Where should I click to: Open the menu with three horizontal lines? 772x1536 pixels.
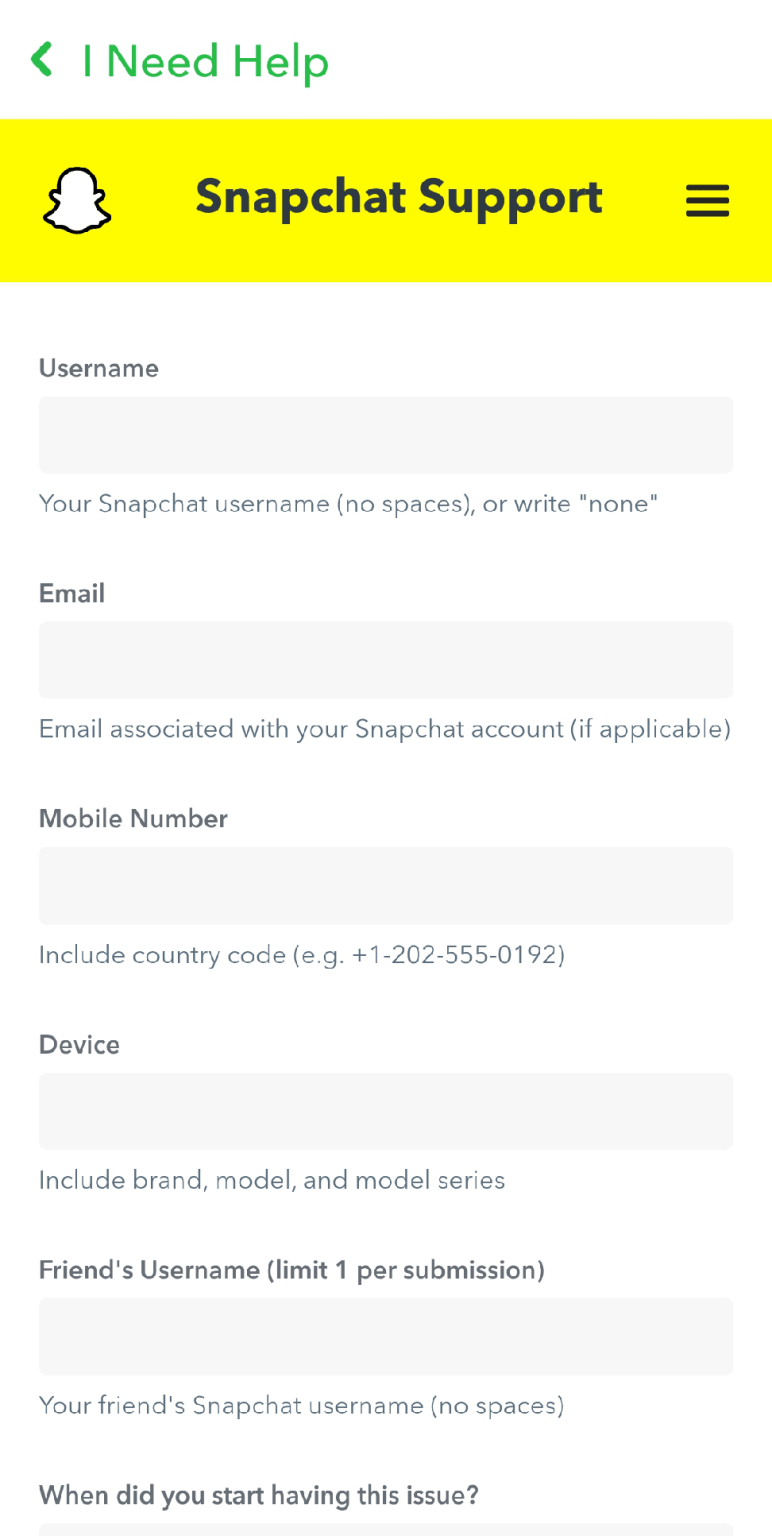tap(708, 200)
